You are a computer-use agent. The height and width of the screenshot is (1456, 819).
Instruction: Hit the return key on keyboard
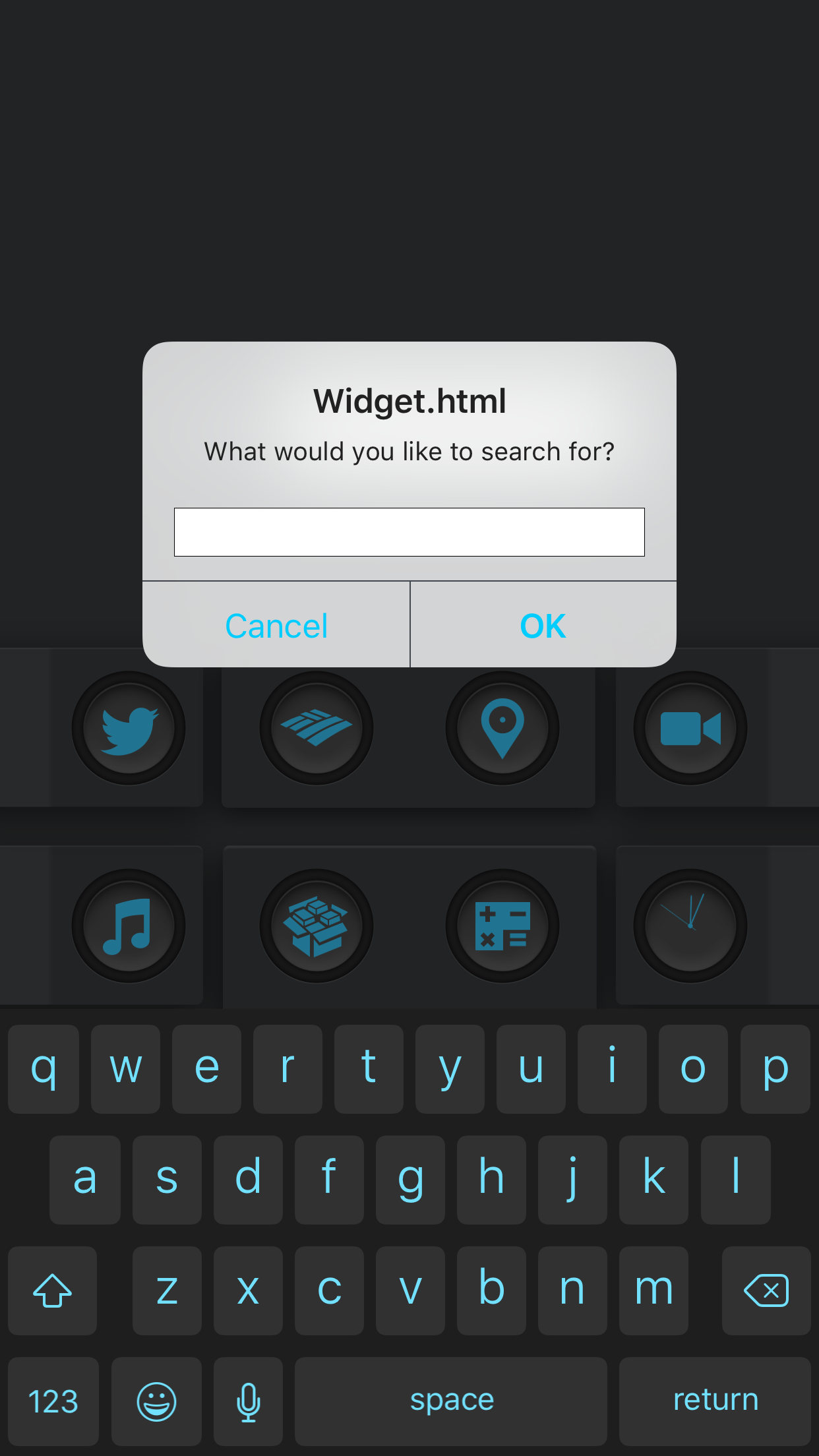715,1401
